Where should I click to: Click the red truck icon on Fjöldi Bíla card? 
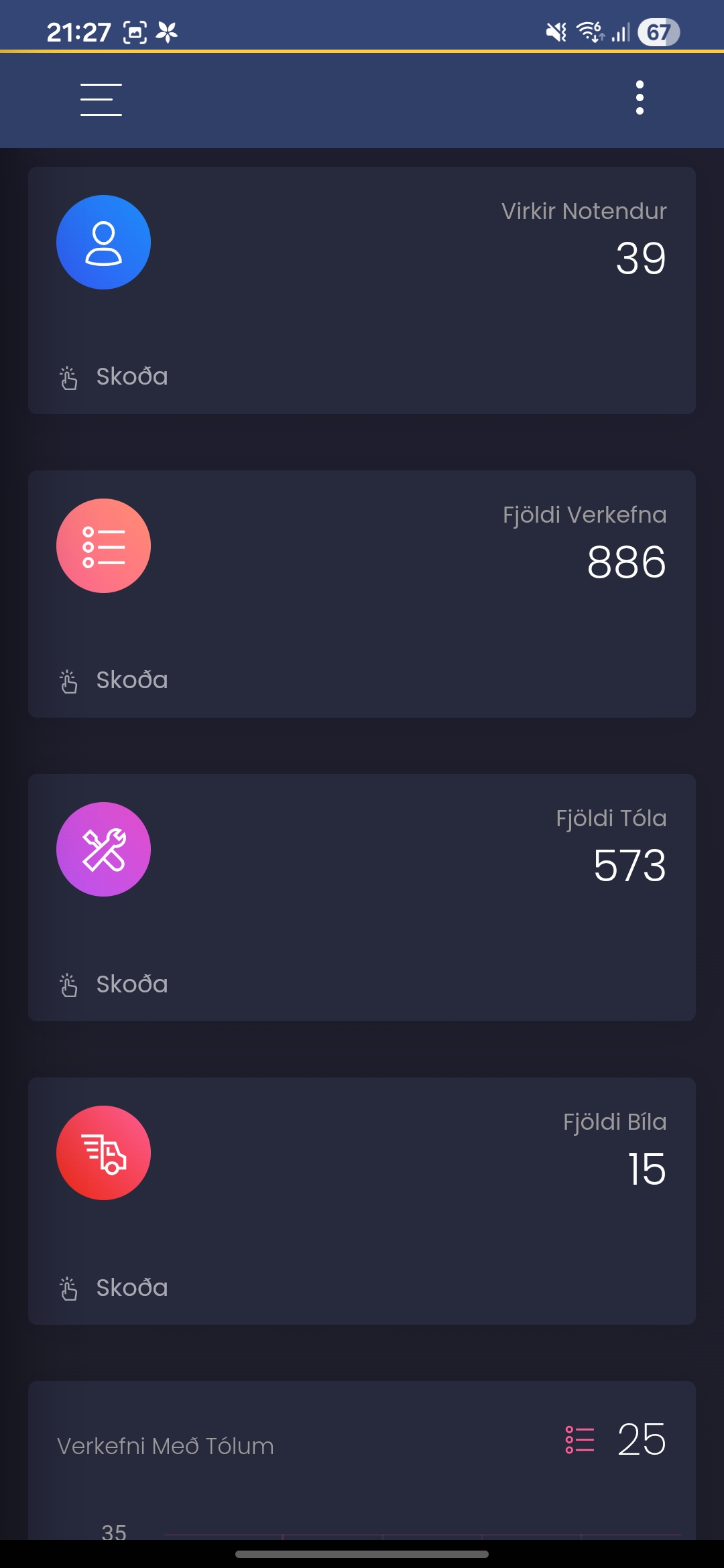pos(103,1152)
